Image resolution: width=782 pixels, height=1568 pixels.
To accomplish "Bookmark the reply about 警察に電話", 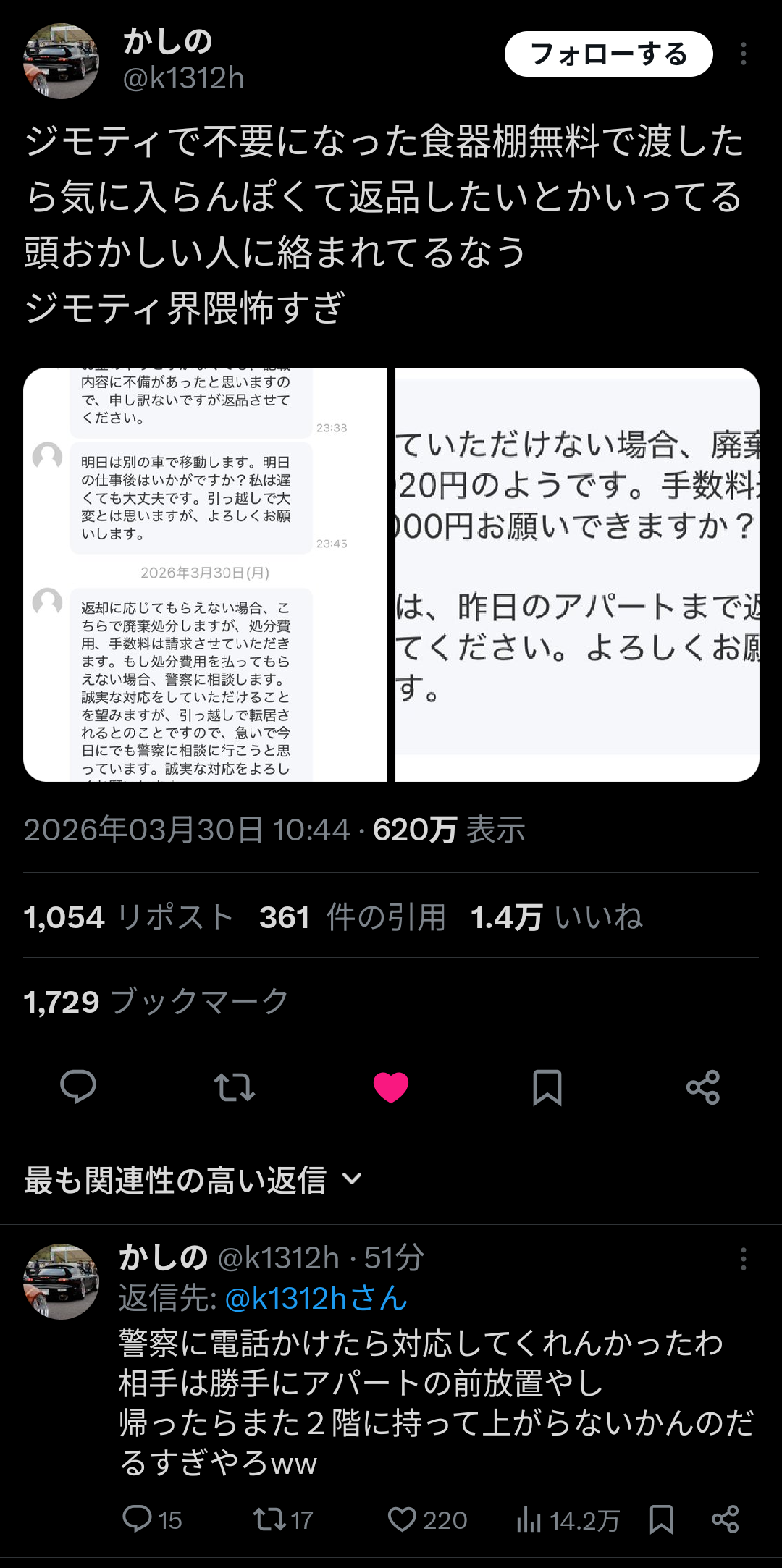I will click(661, 1519).
